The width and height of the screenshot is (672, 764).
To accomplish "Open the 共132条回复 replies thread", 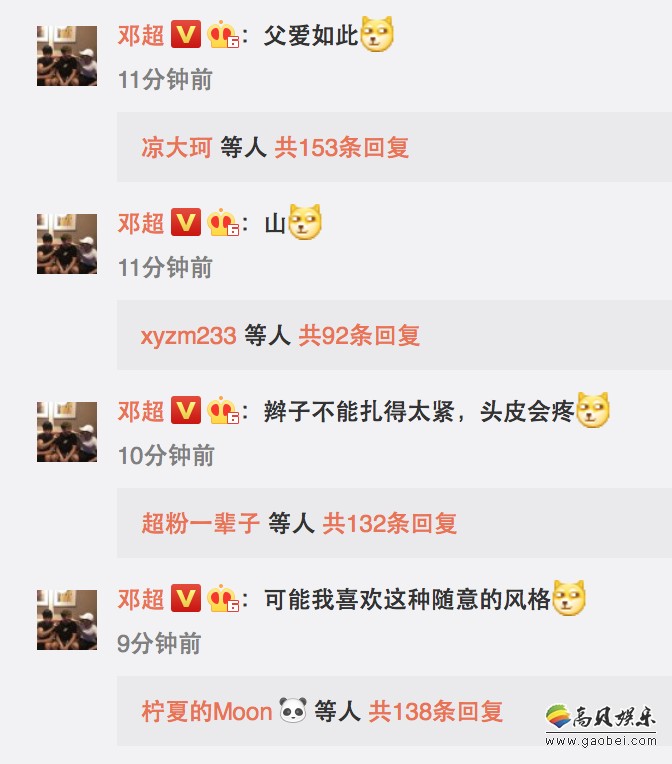I will (390, 523).
